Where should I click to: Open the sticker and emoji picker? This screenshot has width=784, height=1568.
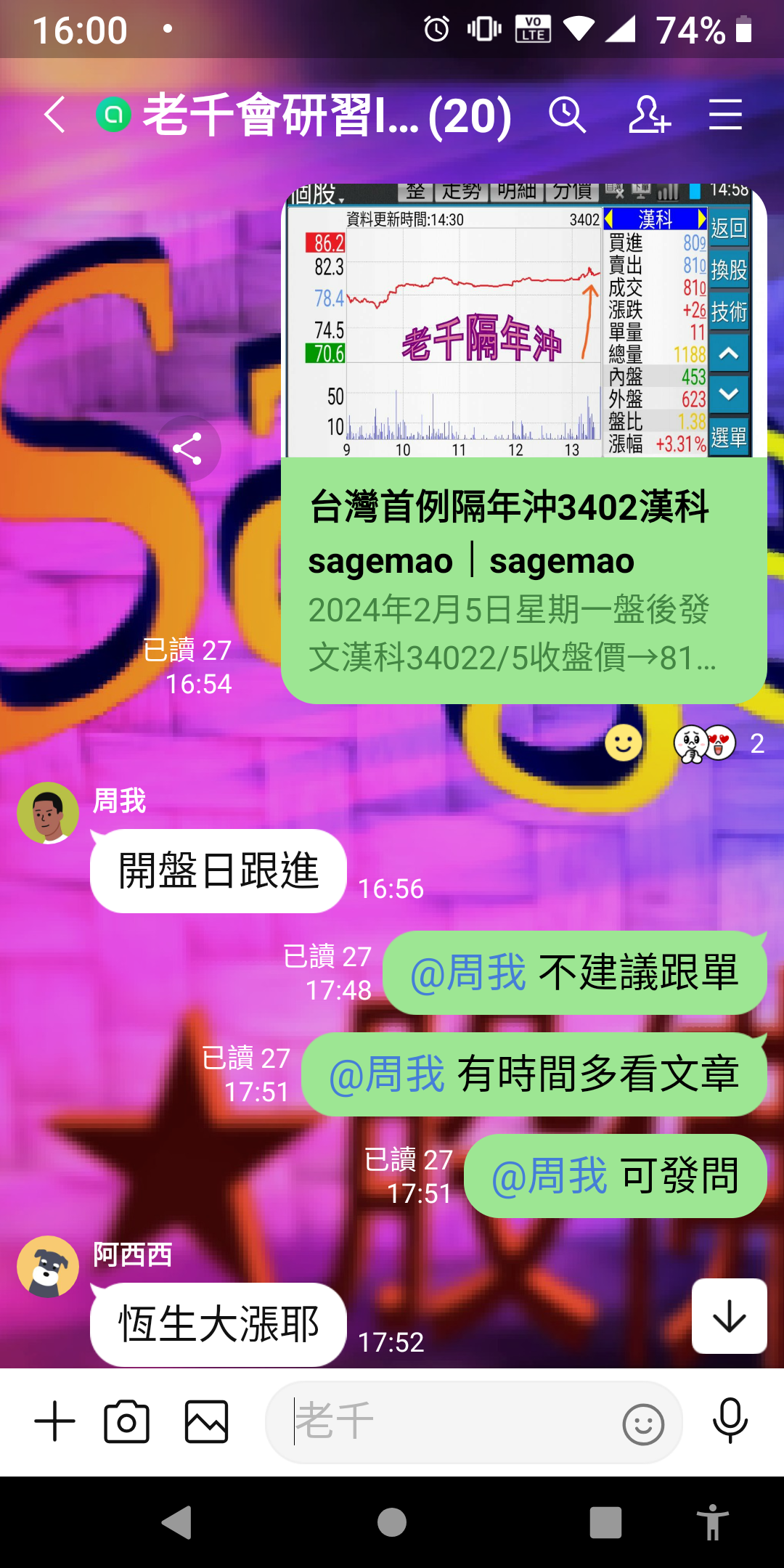click(643, 1424)
